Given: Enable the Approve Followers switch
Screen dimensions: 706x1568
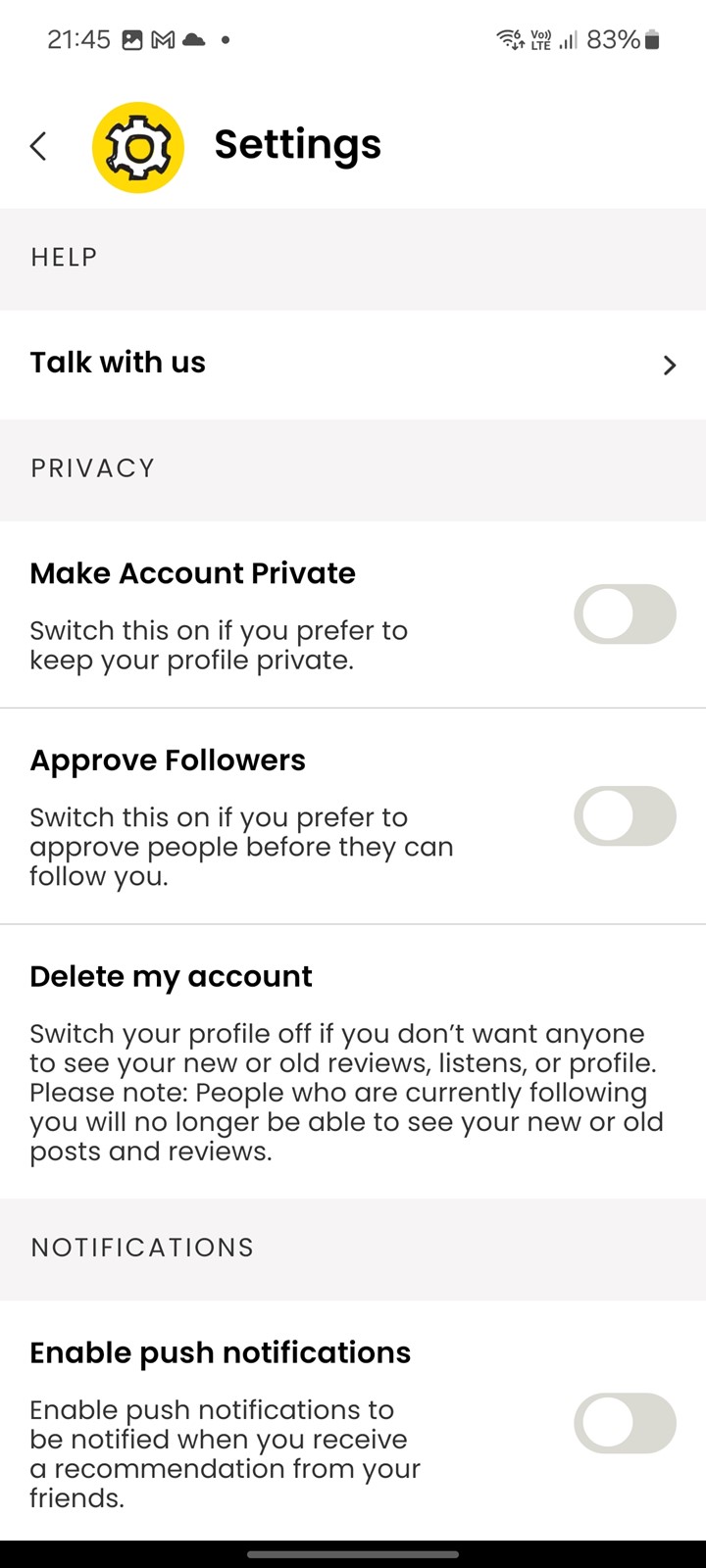Looking at the screenshot, I should pyautogui.click(x=625, y=815).
